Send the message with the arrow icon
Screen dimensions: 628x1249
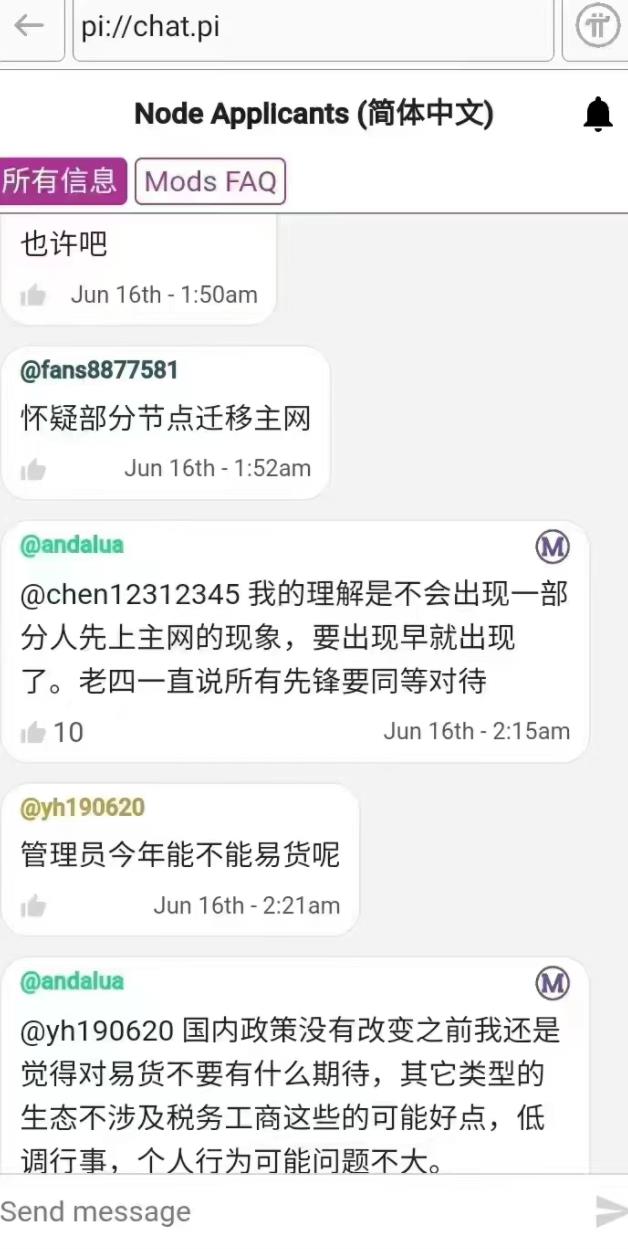coord(609,1211)
